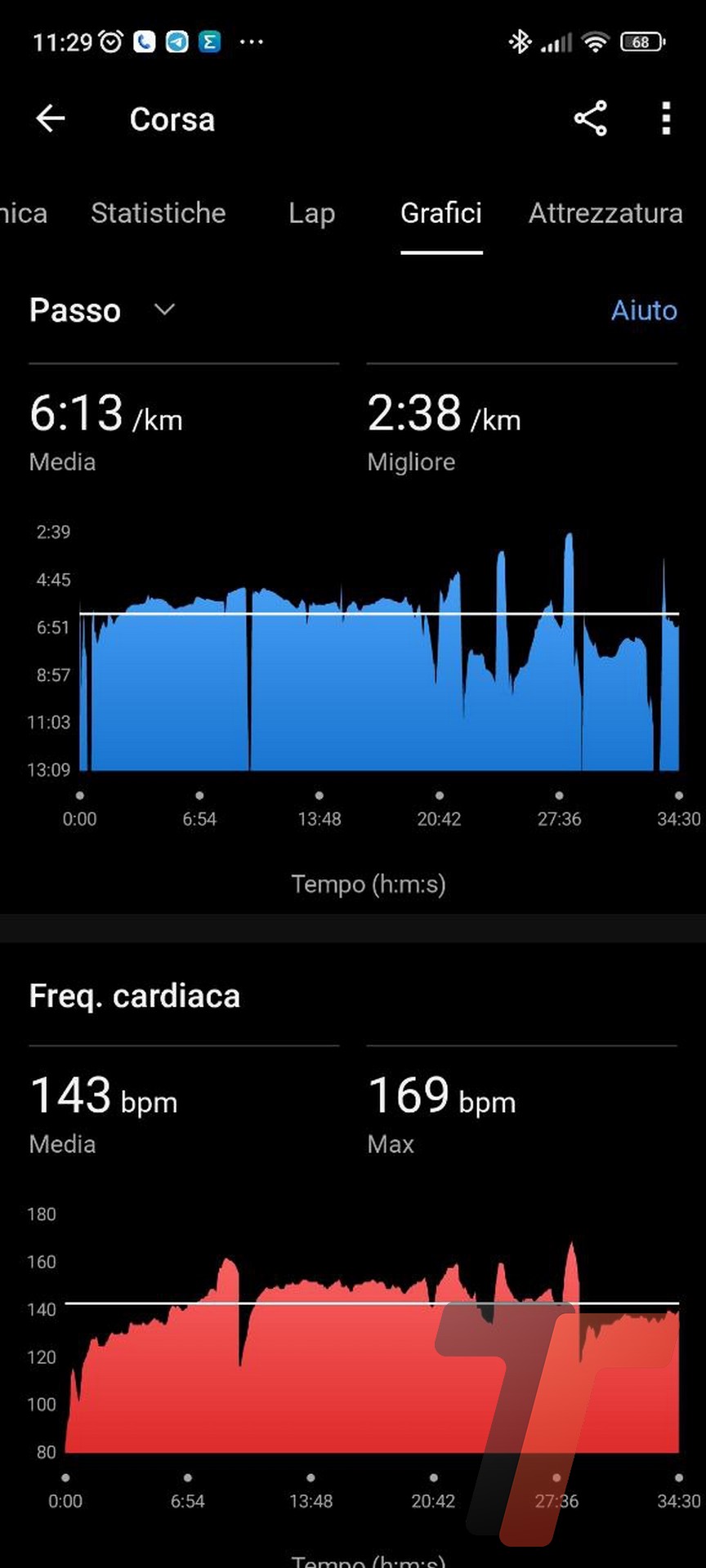Open the Aiuto help link

[x=644, y=310]
